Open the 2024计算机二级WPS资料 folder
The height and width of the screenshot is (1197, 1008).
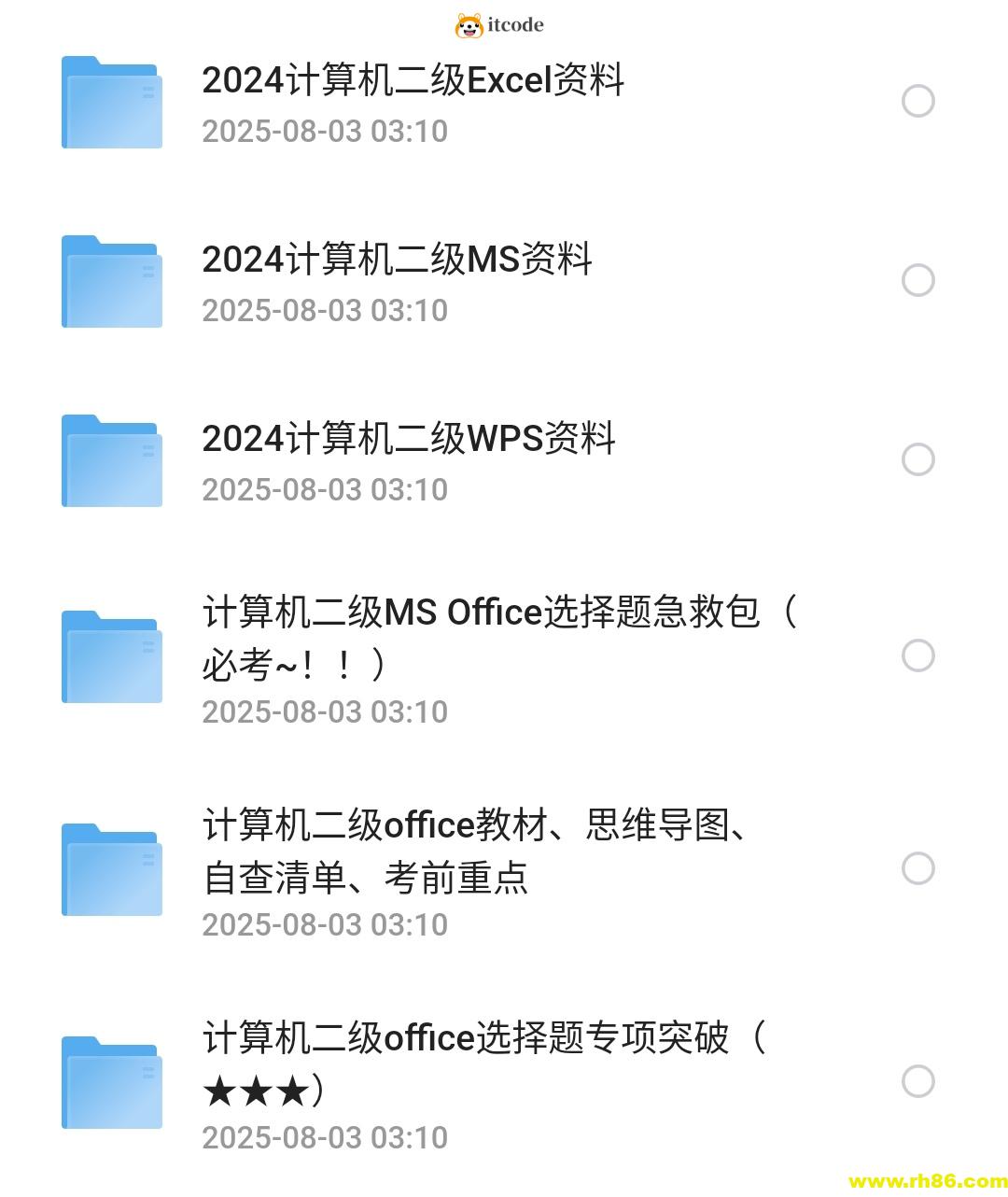409,441
